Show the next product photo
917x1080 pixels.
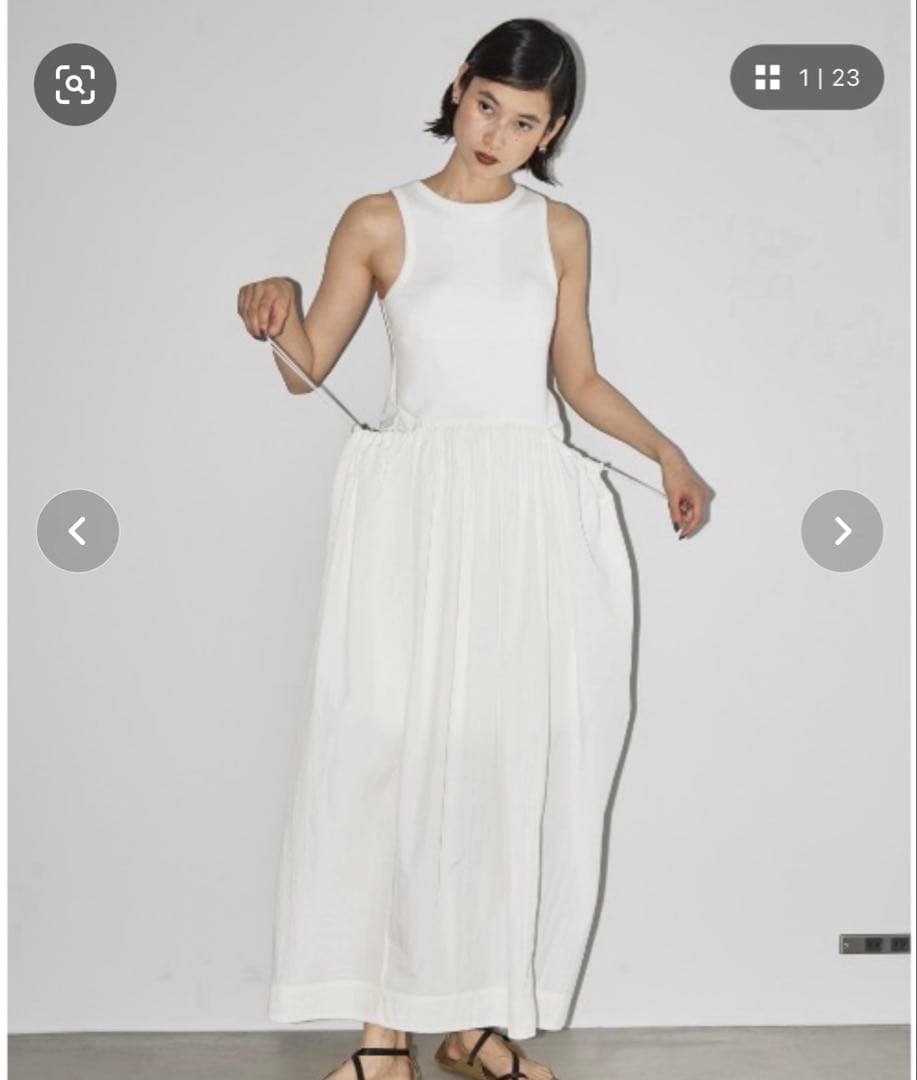(x=842, y=531)
